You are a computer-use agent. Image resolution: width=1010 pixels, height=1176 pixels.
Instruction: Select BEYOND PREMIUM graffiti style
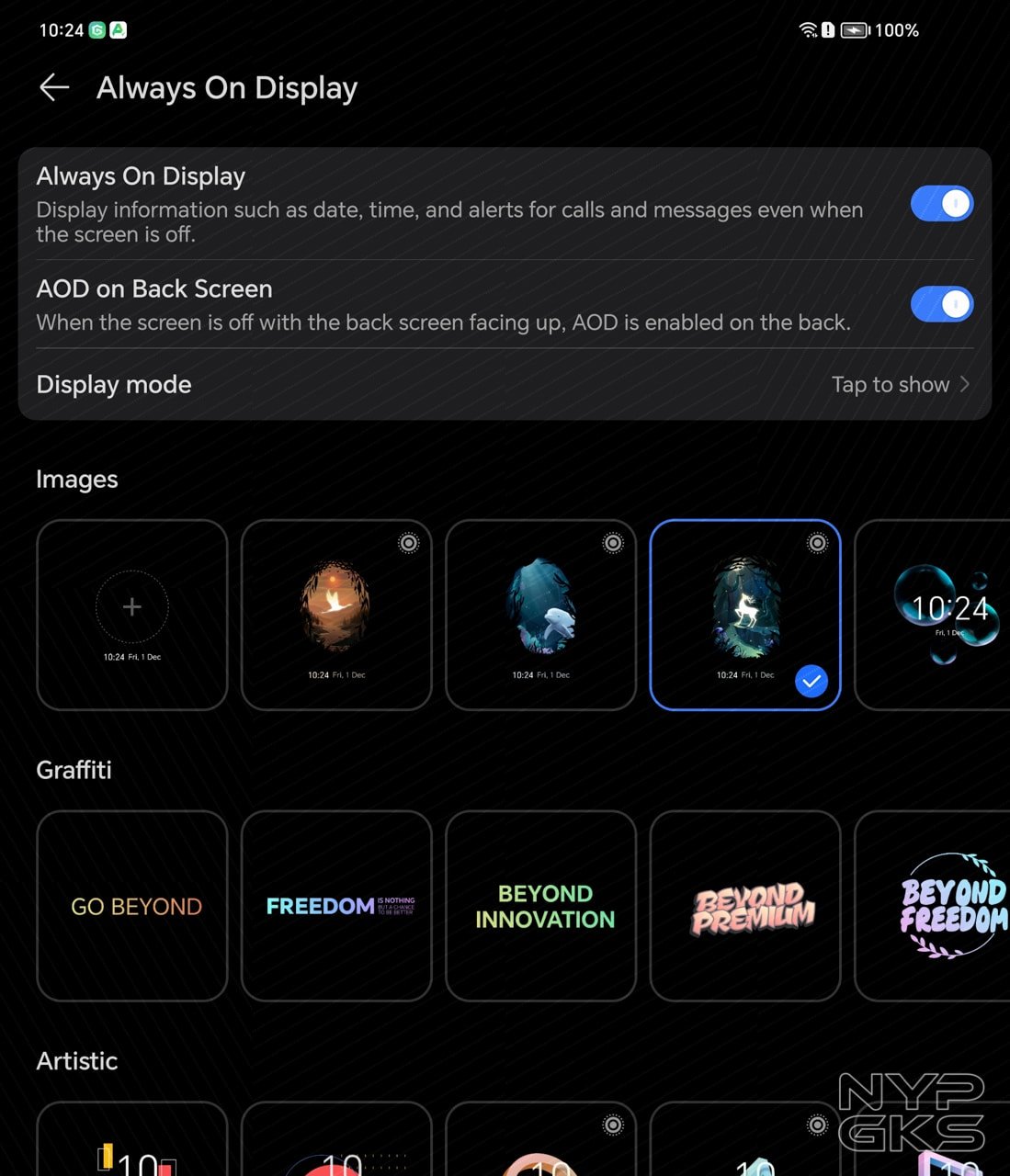click(744, 906)
